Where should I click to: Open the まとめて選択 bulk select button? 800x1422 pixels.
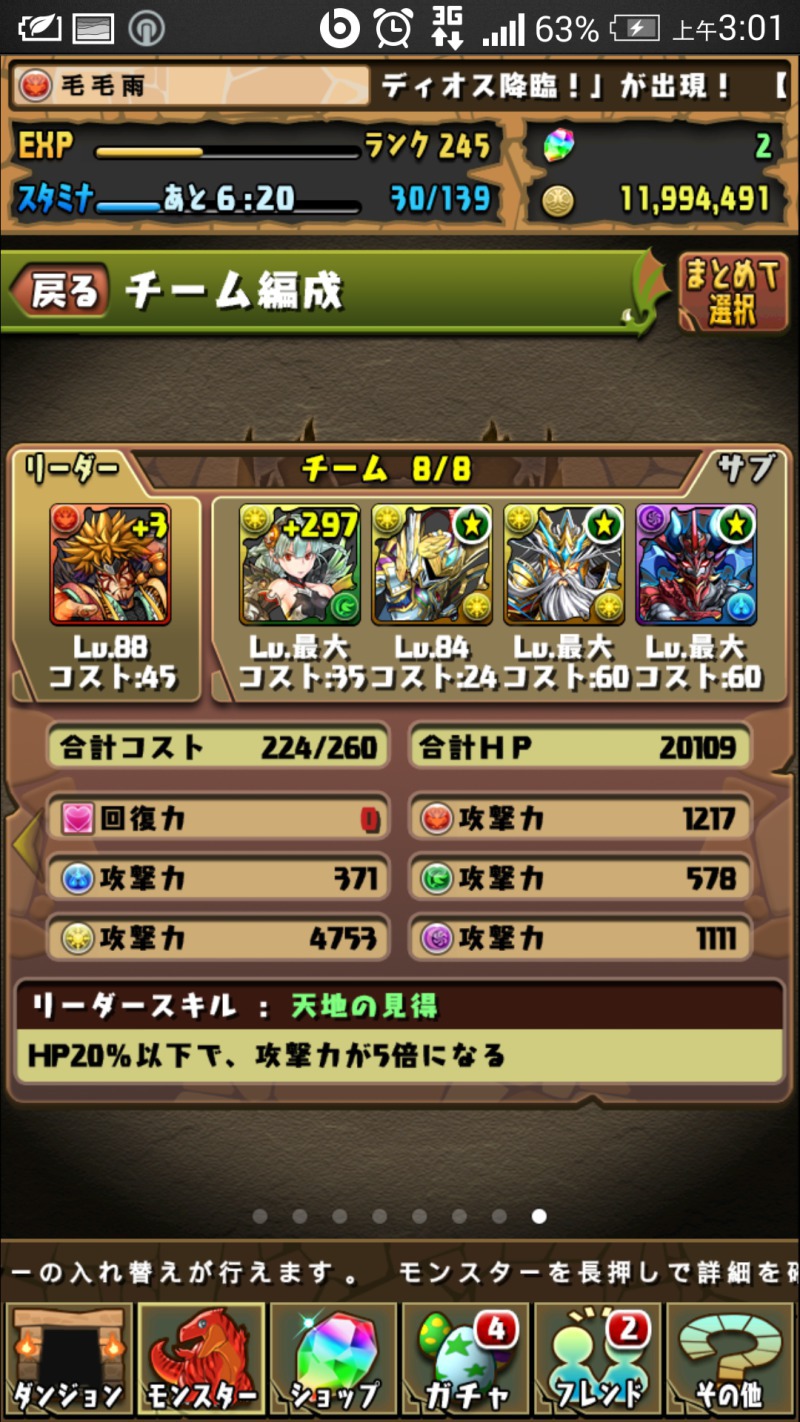point(732,292)
